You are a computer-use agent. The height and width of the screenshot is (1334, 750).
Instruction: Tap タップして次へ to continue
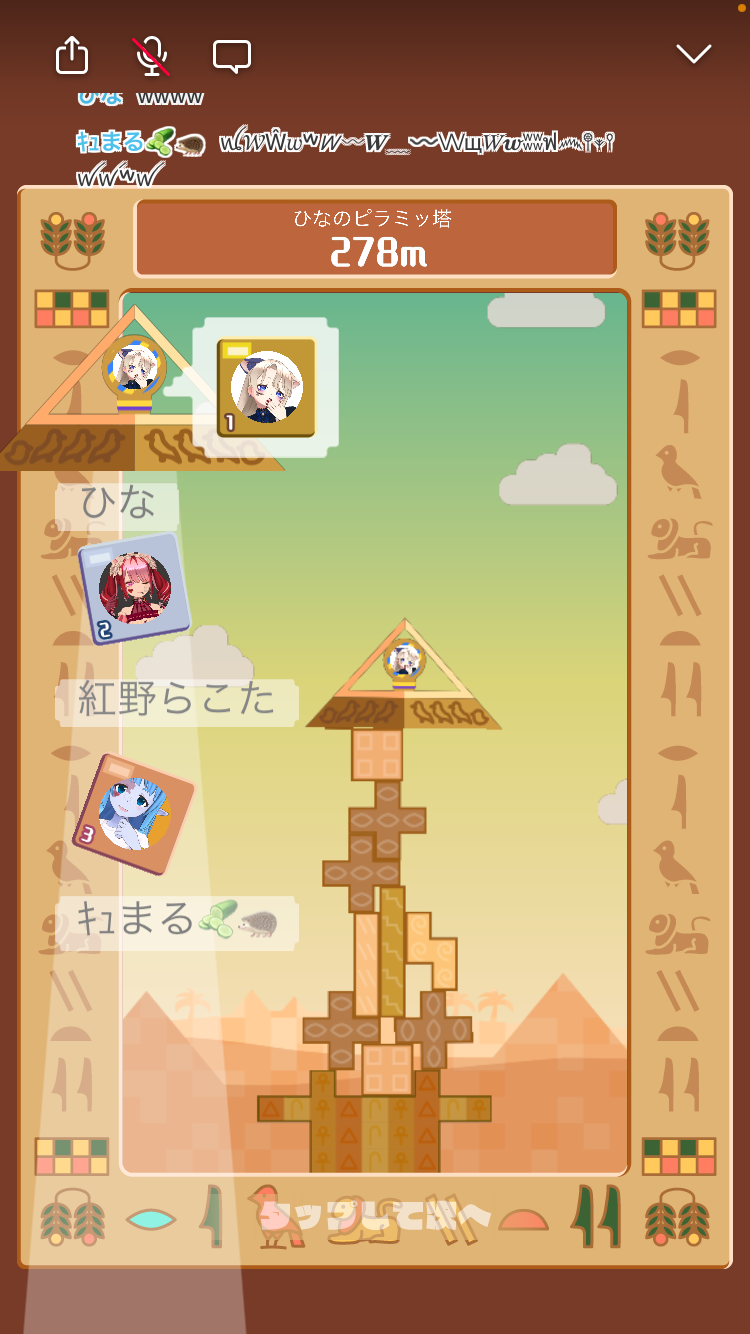375,1216
